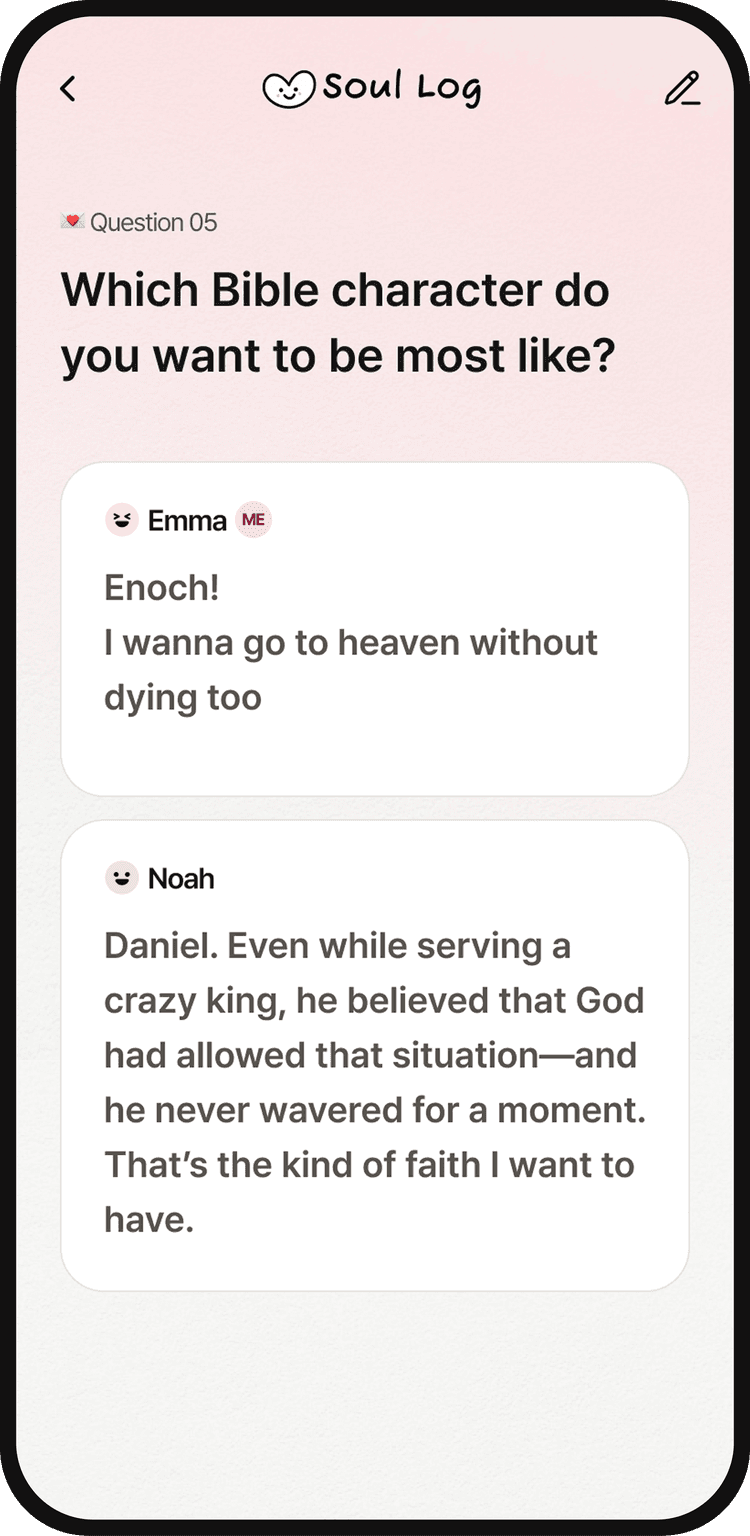Tap Emma's laughing emoji avatar
Screen dimensions: 750x1536
[x=121, y=519]
